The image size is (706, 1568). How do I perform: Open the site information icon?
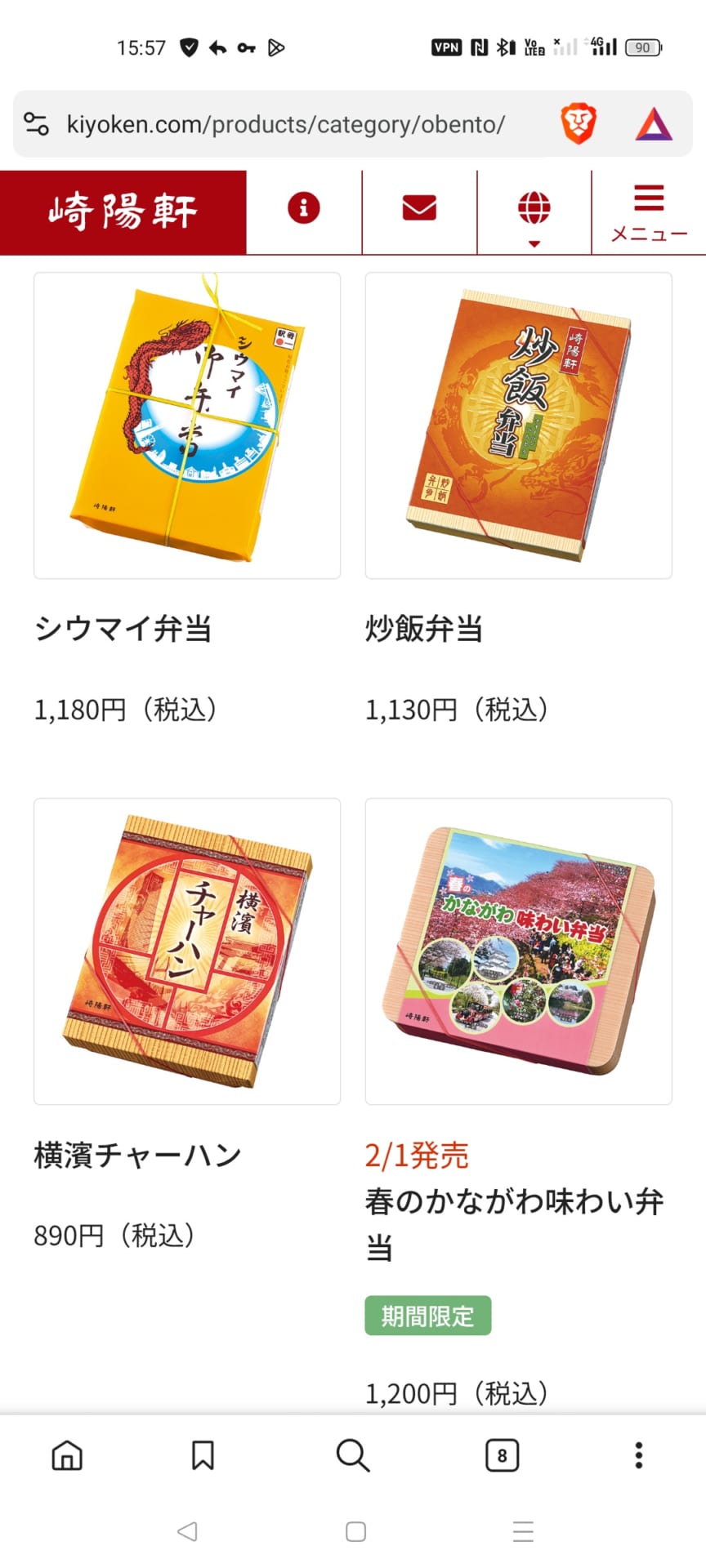pos(303,208)
